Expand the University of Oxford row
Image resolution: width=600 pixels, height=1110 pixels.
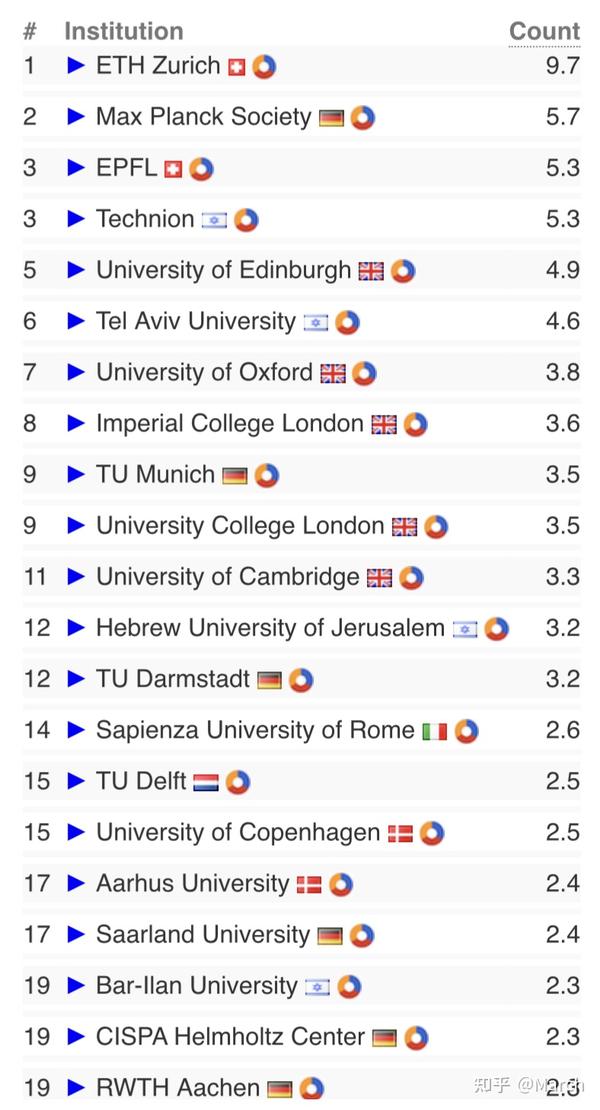76,372
